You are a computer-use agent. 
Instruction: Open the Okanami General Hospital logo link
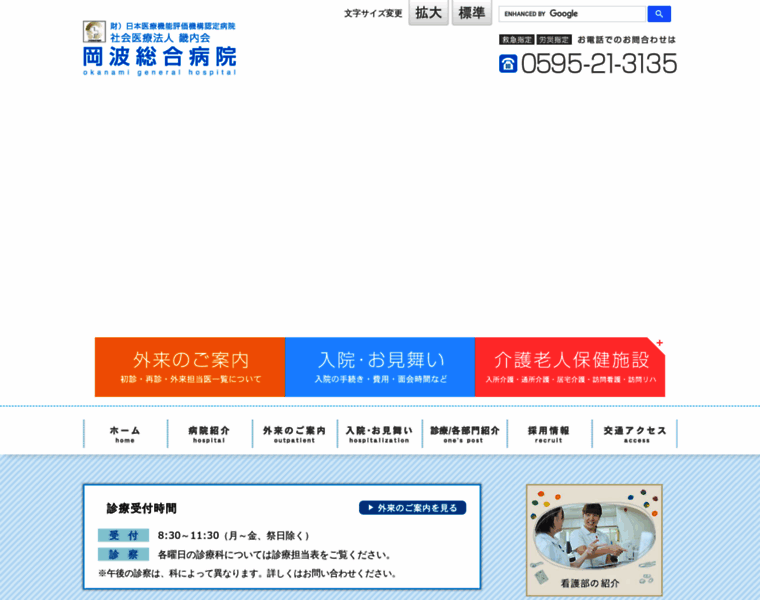click(x=160, y=47)
